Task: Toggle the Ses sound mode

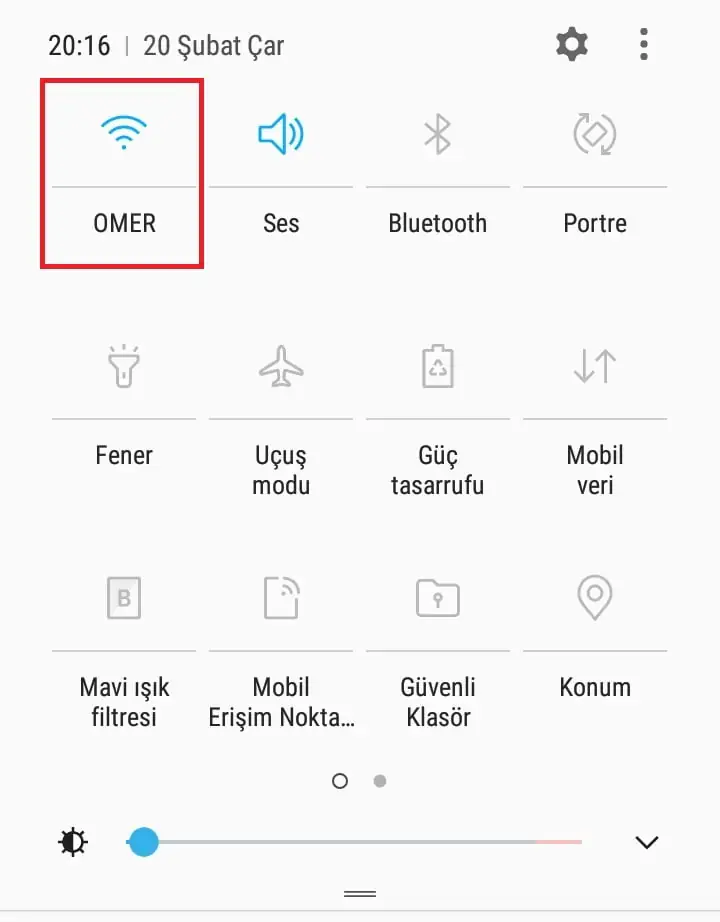Action: click(x=281, y=134)
